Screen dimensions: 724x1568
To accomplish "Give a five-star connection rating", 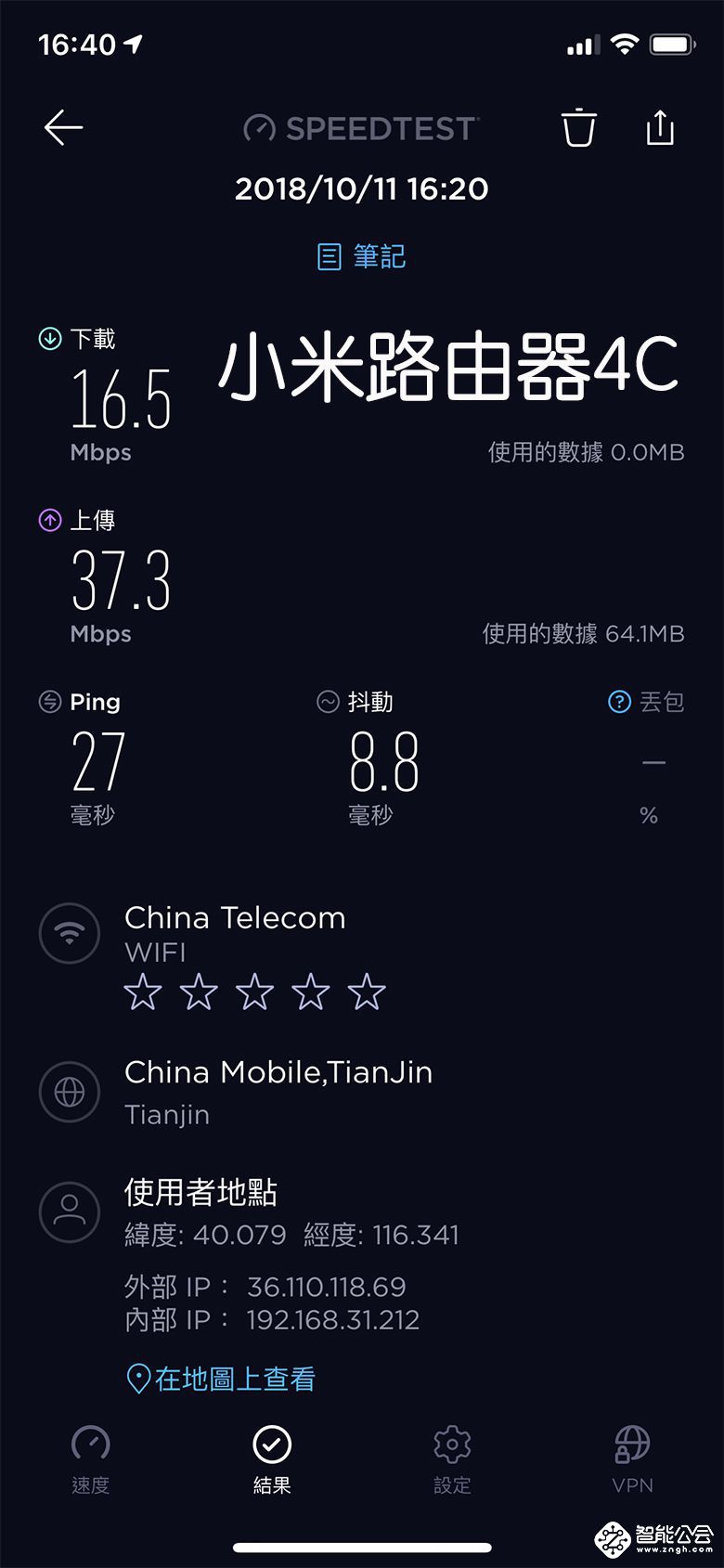I will tap(368, 991).
